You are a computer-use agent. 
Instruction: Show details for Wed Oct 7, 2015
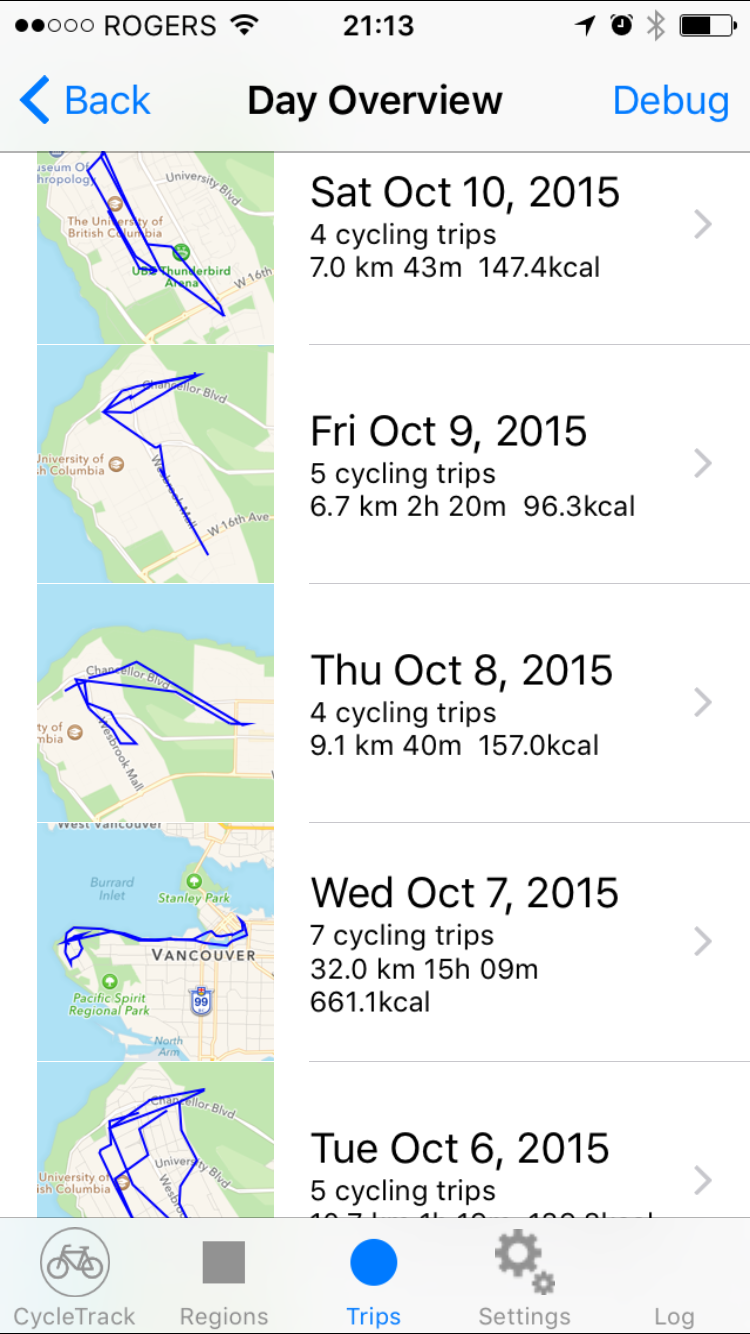(x=465, y=942)
